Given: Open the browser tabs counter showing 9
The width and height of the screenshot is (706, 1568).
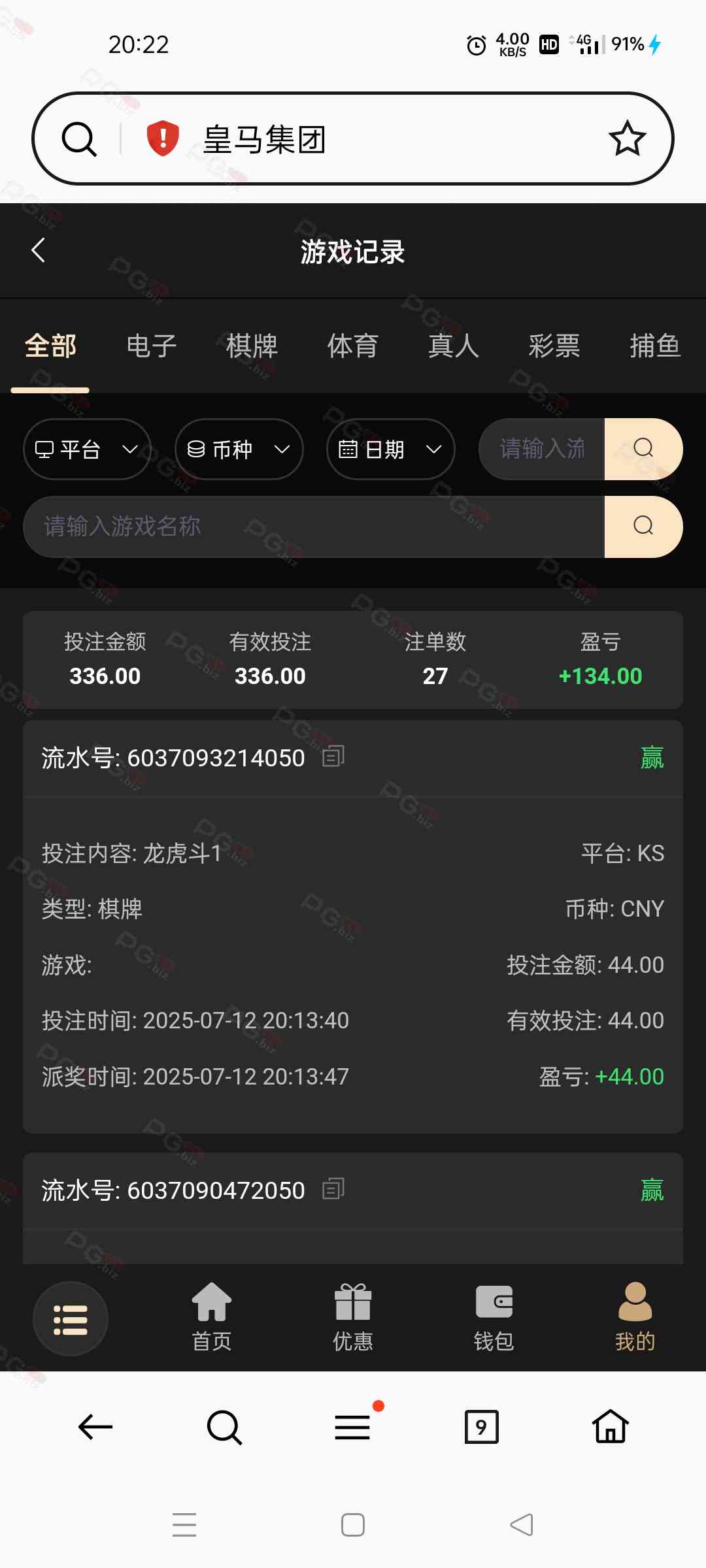Looking at the screenshot, I should pyautogui.click(x=481, y=1427).
